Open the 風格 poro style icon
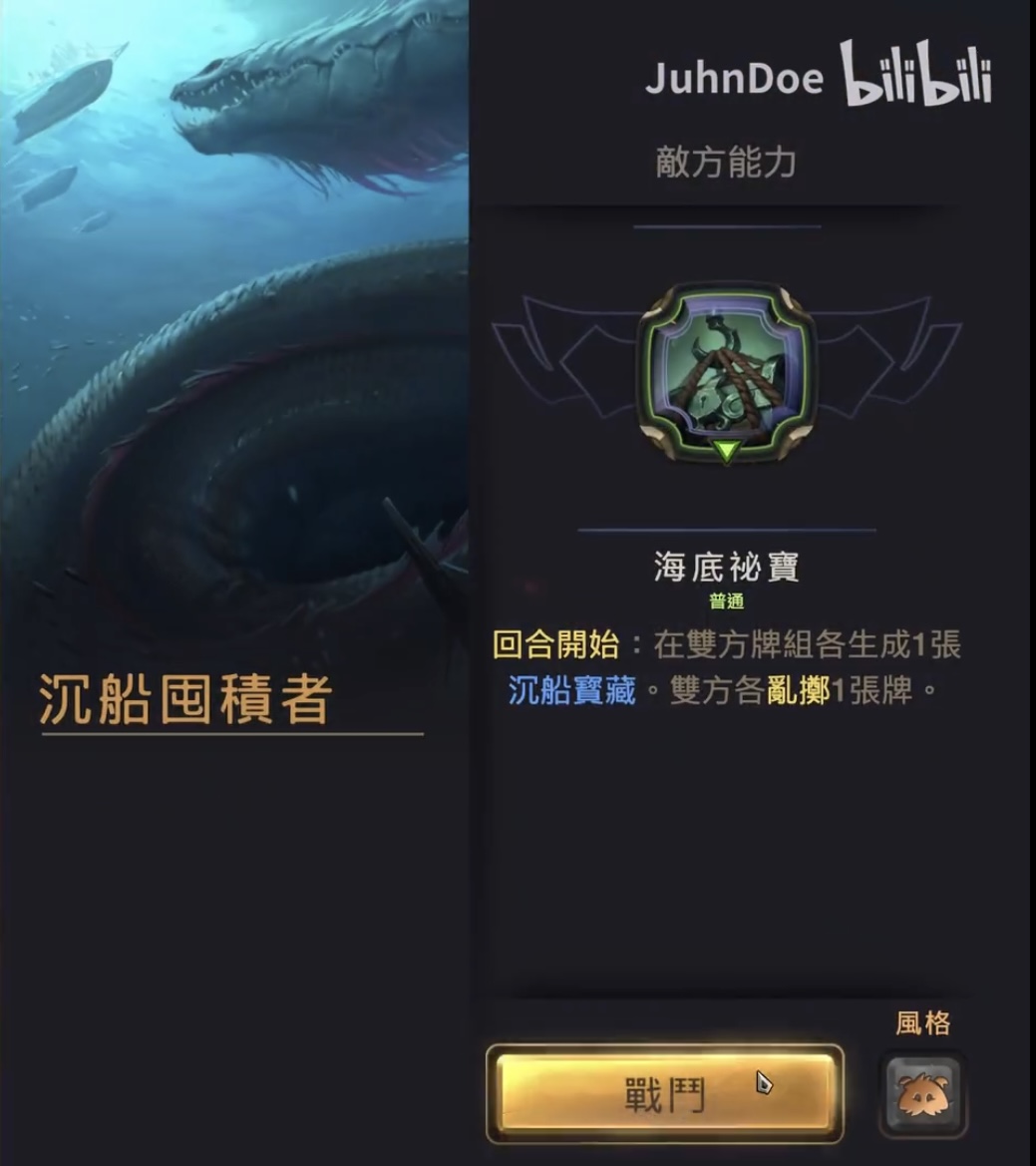The image size is (1036, 1166). coord(922,1093)
